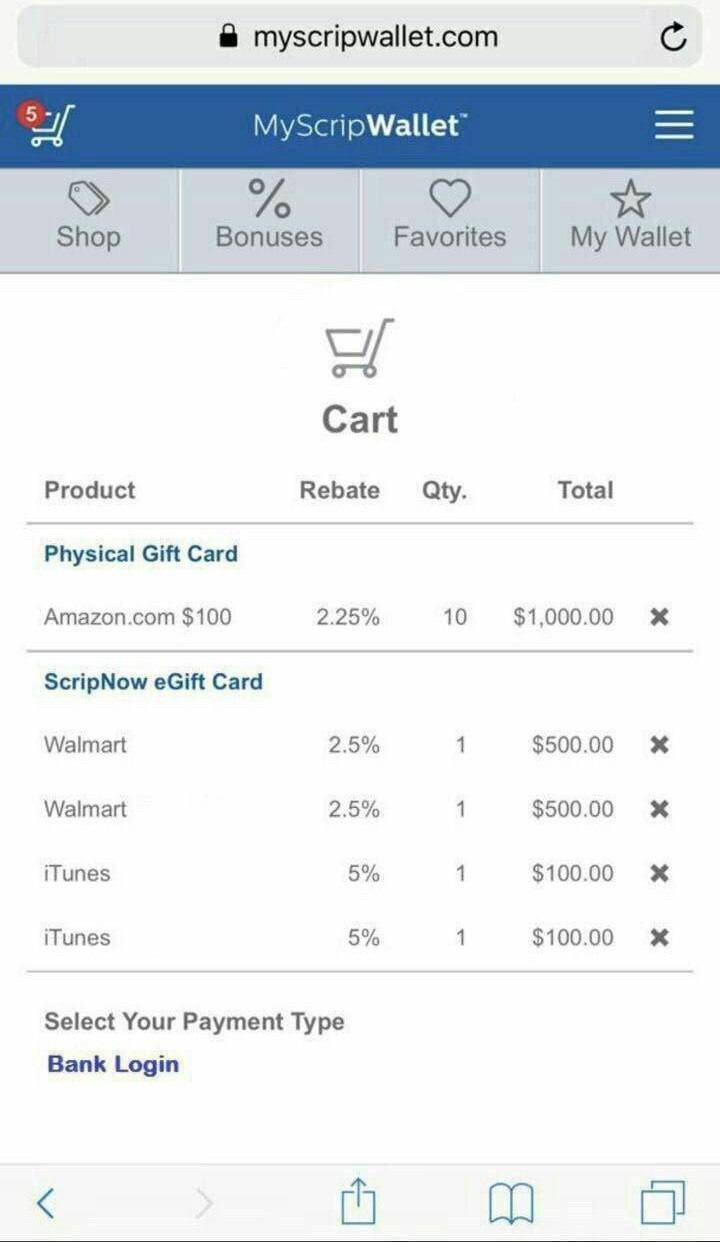Open the cart icon in header
The image size is (720, 1242).
point(47,126)
